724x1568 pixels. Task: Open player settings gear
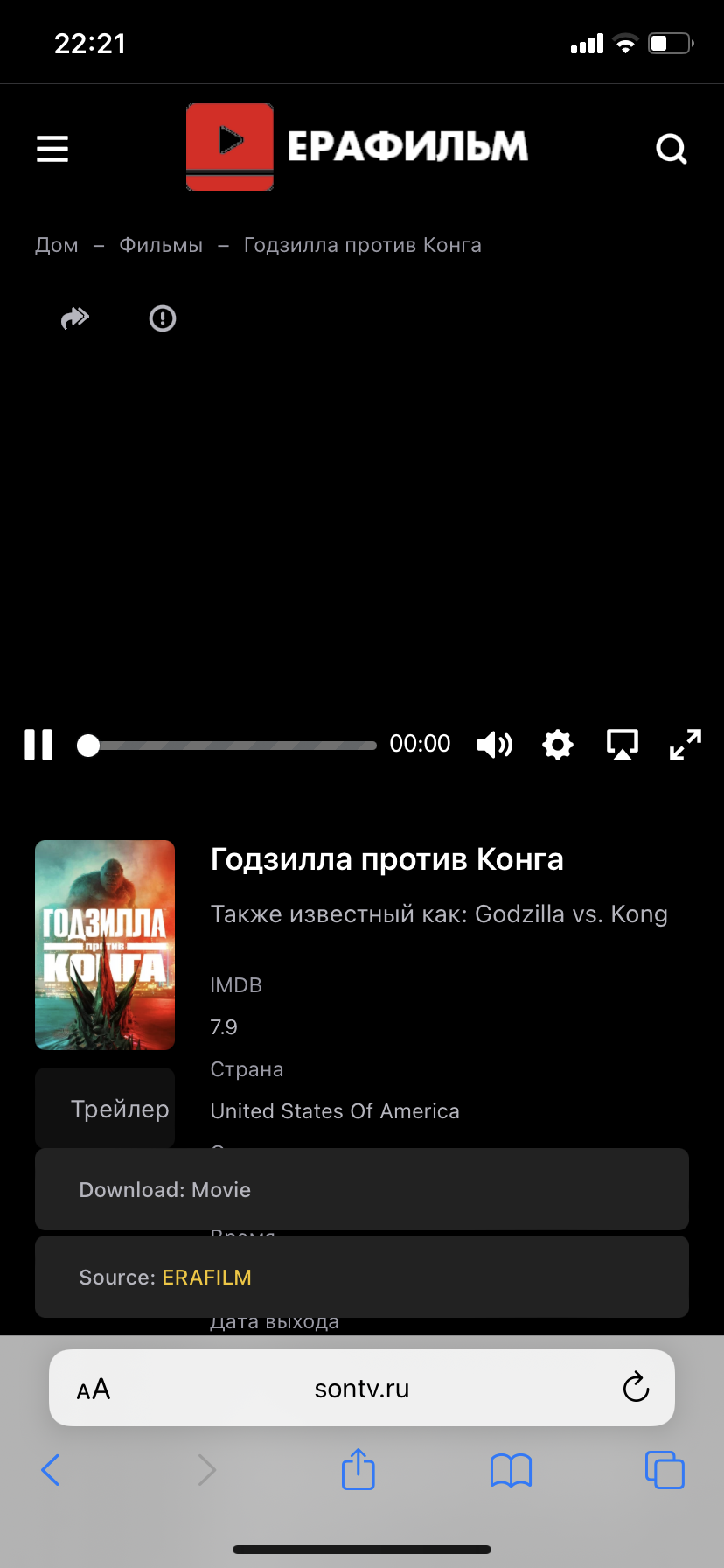558,745
